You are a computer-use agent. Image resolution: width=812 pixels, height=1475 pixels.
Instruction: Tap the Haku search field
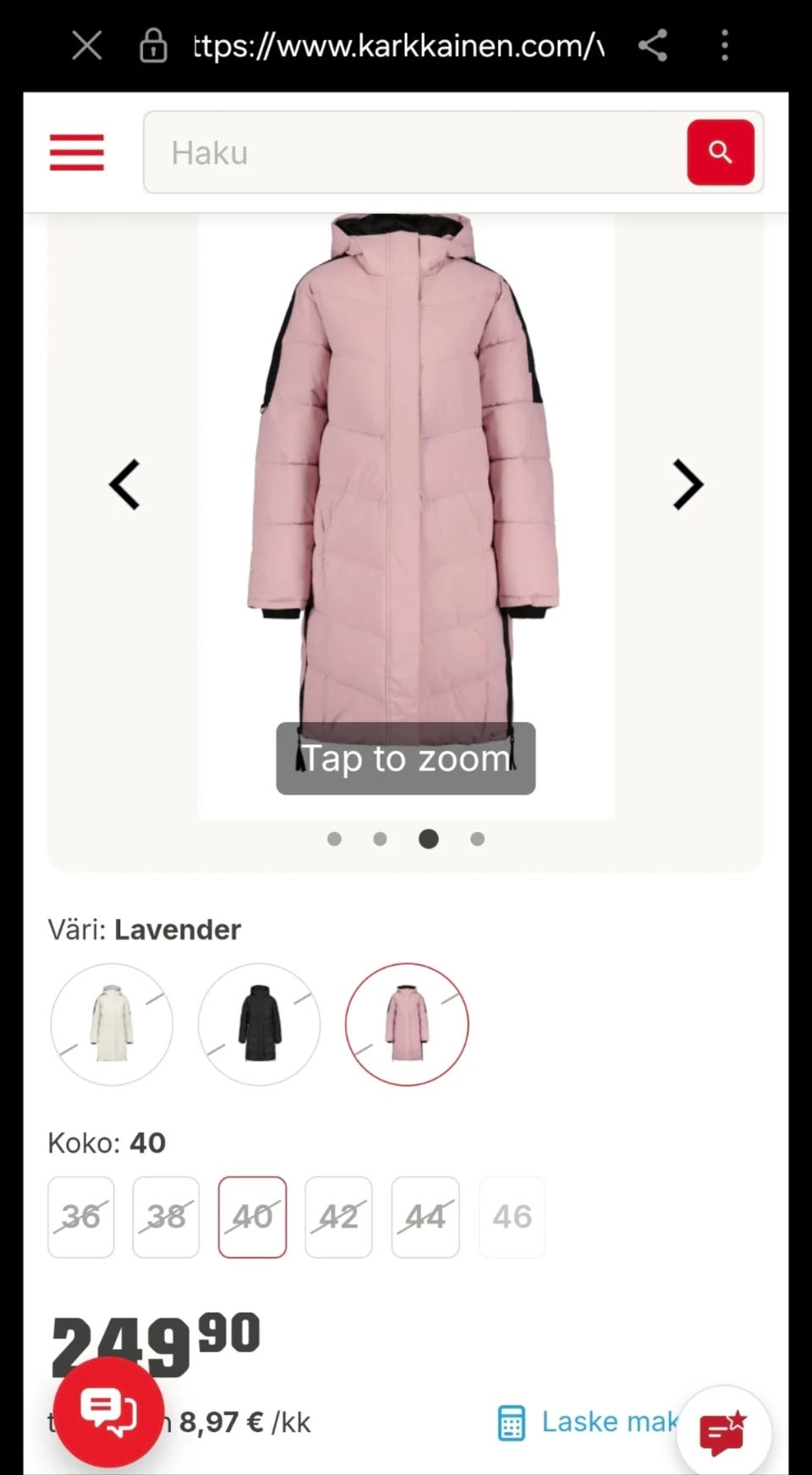tap(415, 152)
